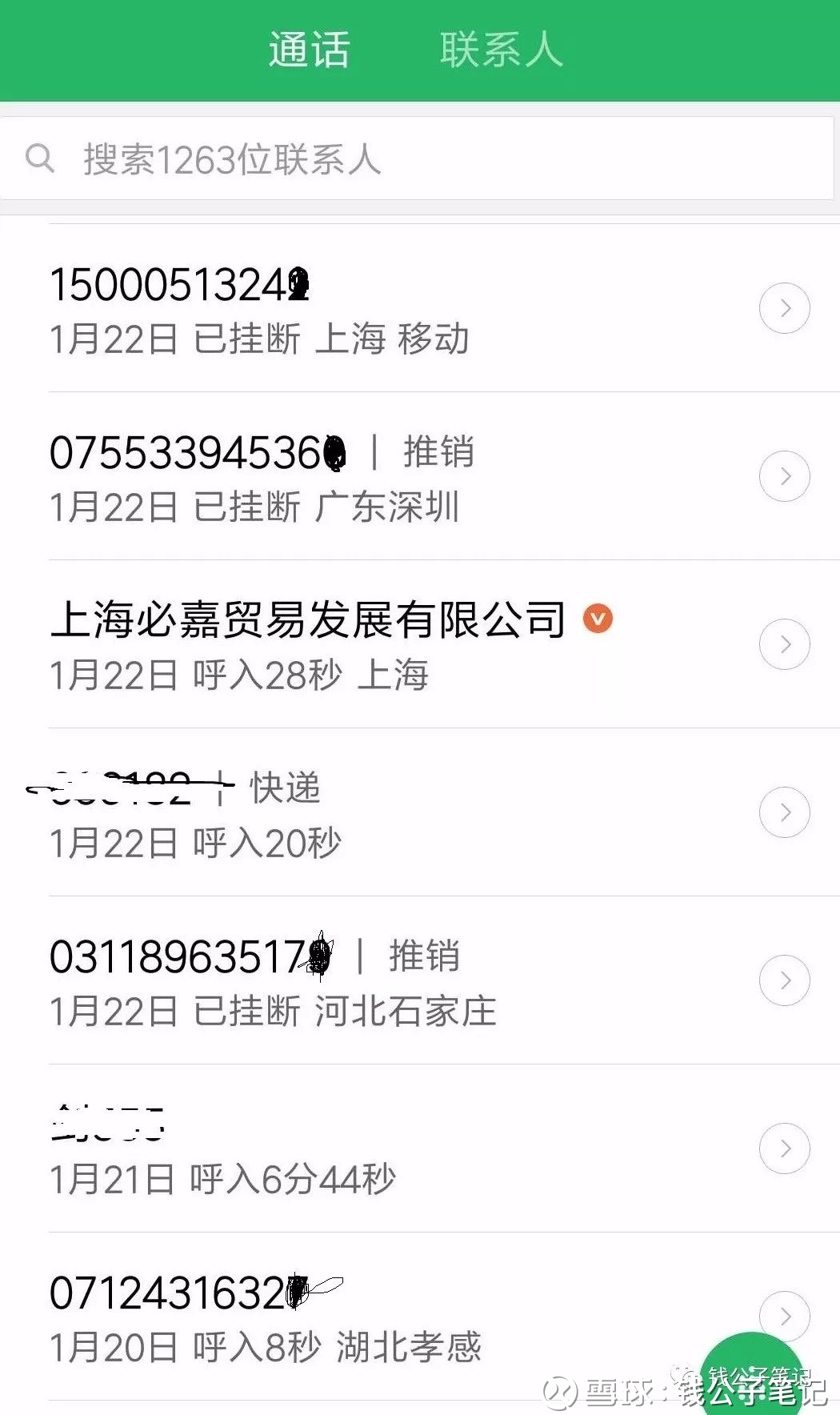Screen dimensions: 840x1415
Task: Tap the 搜索1263位联系人 search field
Action: (320, 158)
